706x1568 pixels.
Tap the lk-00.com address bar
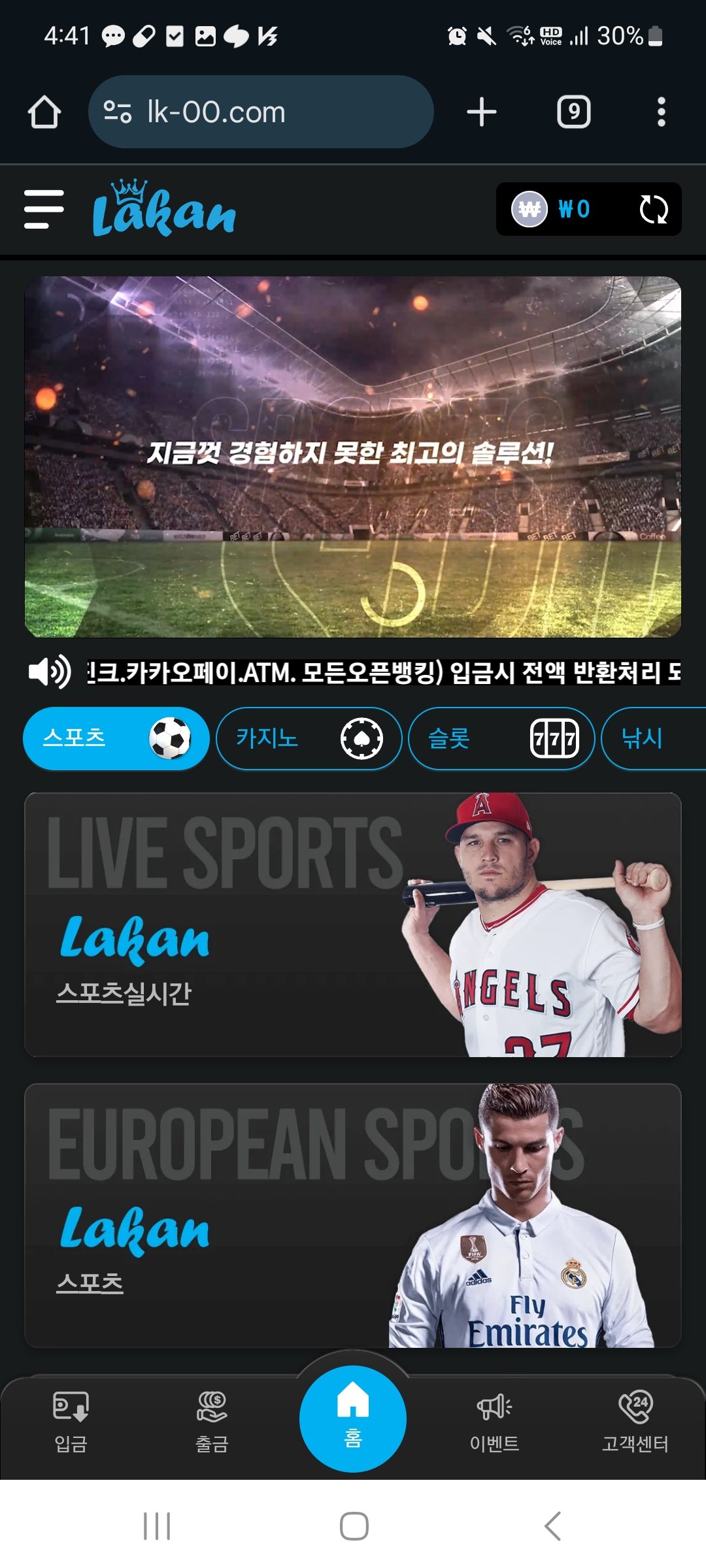click(260, 112)
